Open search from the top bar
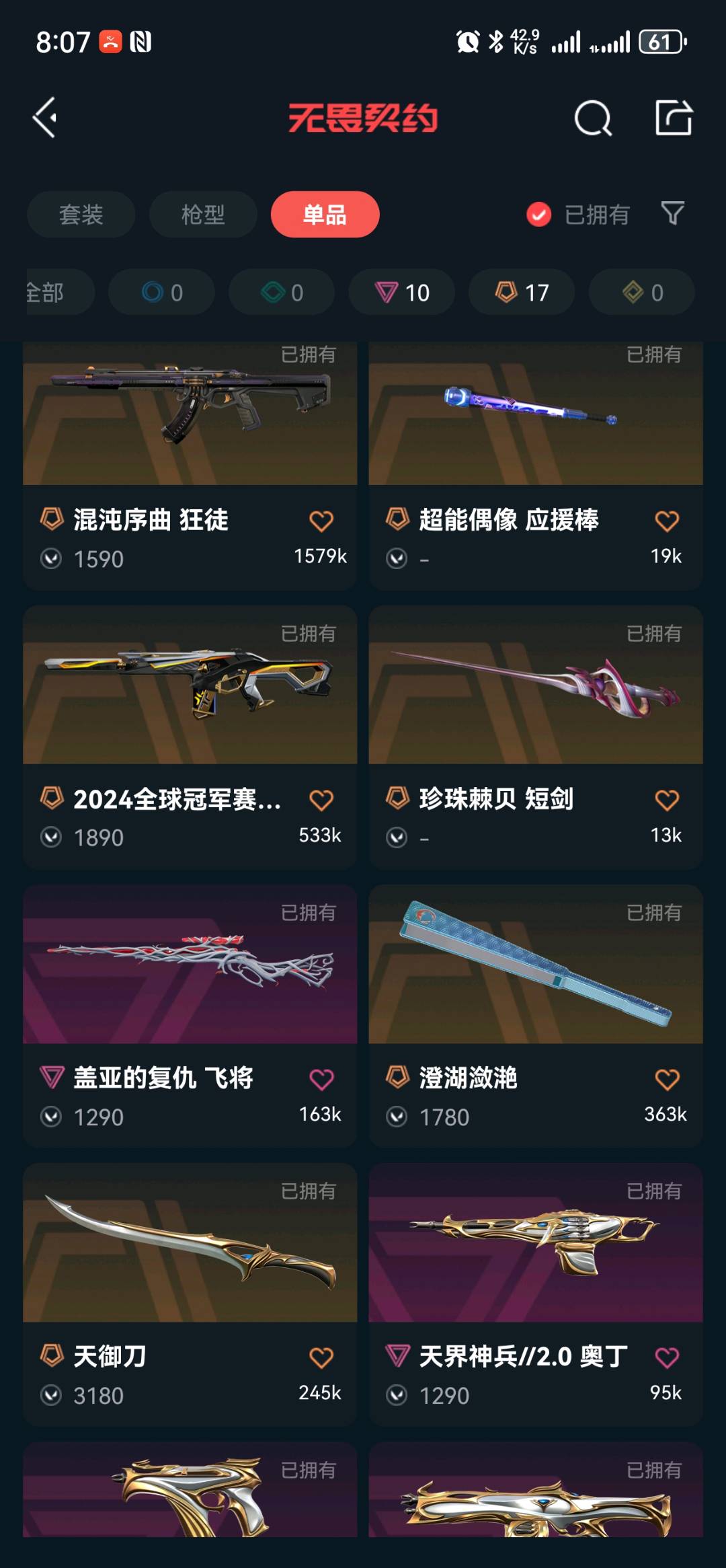Image resolution: width=726 pixels, height=1568 pixels. click(593, 118)
